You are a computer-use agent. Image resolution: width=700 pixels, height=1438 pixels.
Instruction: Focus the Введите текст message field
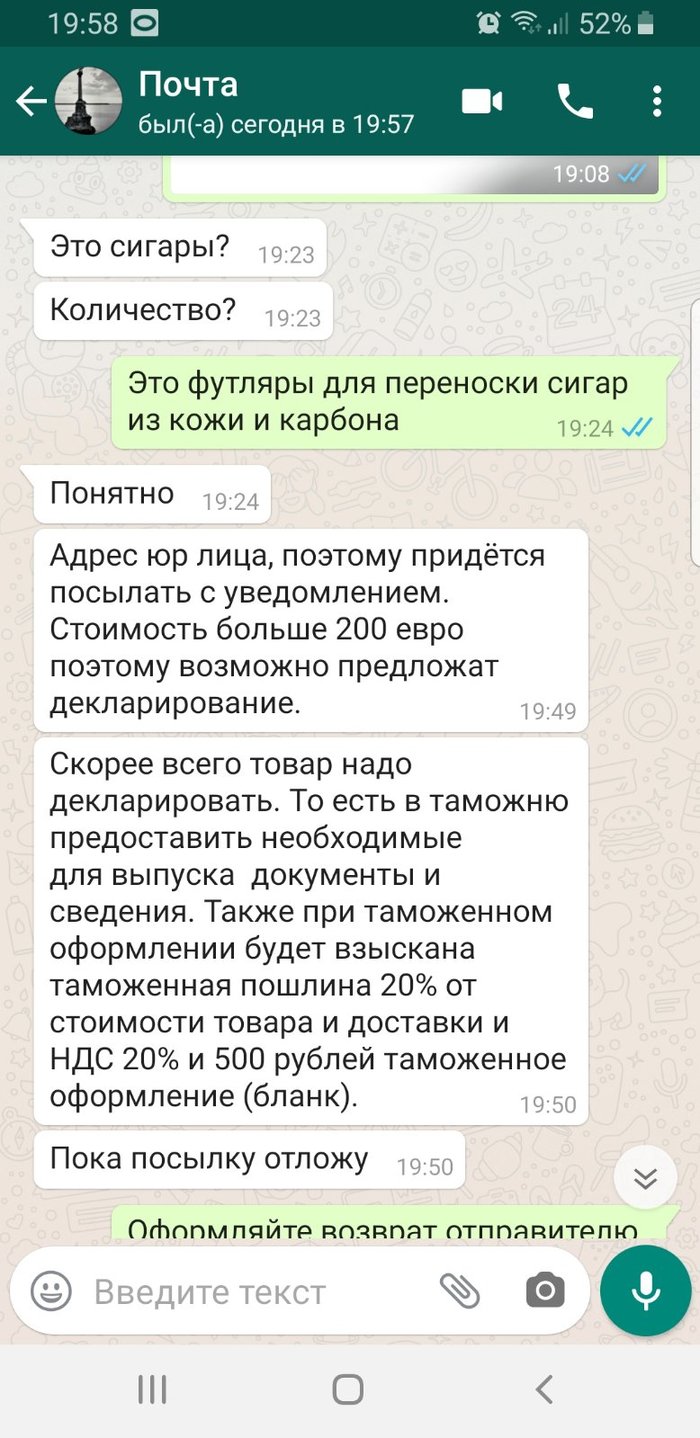point(250,1292)
